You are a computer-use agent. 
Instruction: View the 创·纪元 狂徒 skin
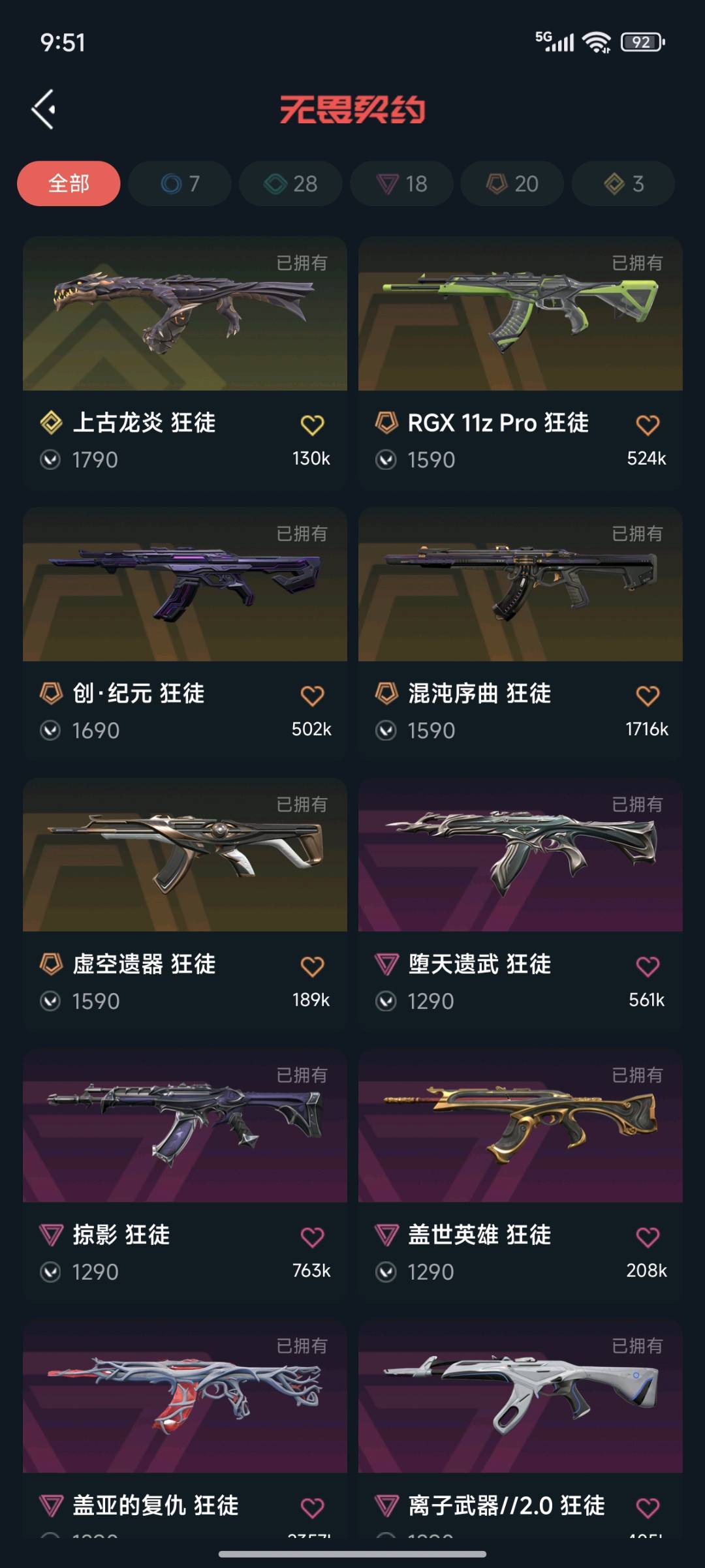185,585
